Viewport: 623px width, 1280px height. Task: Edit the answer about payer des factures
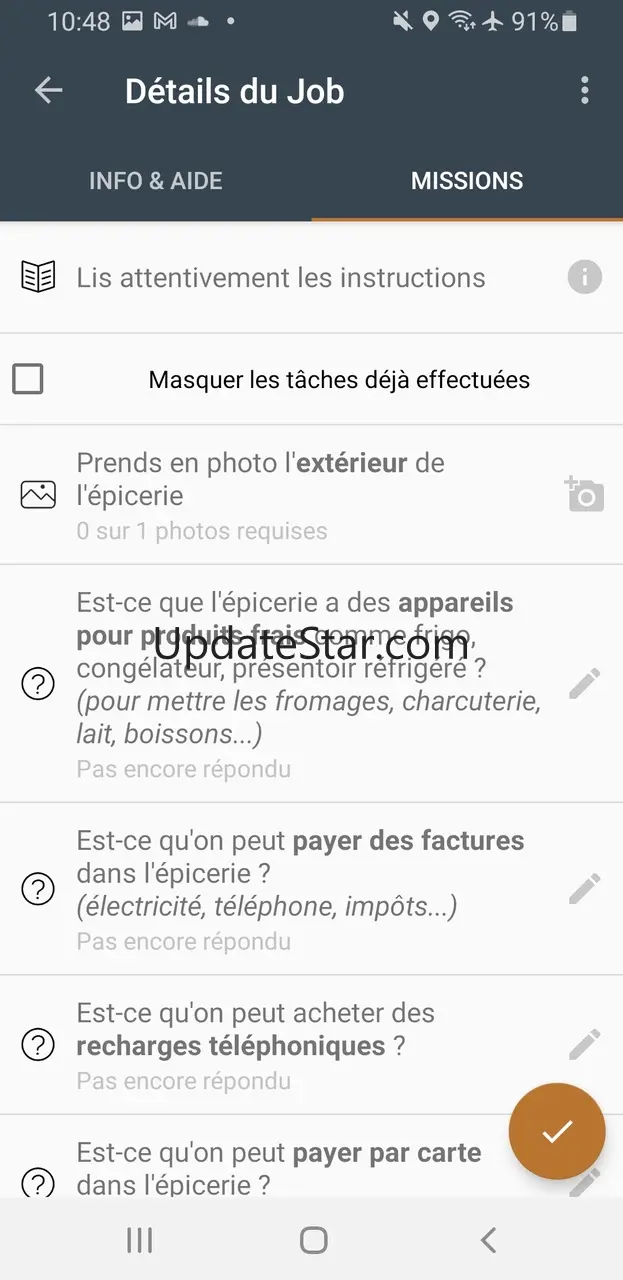[x=585, y=888]
